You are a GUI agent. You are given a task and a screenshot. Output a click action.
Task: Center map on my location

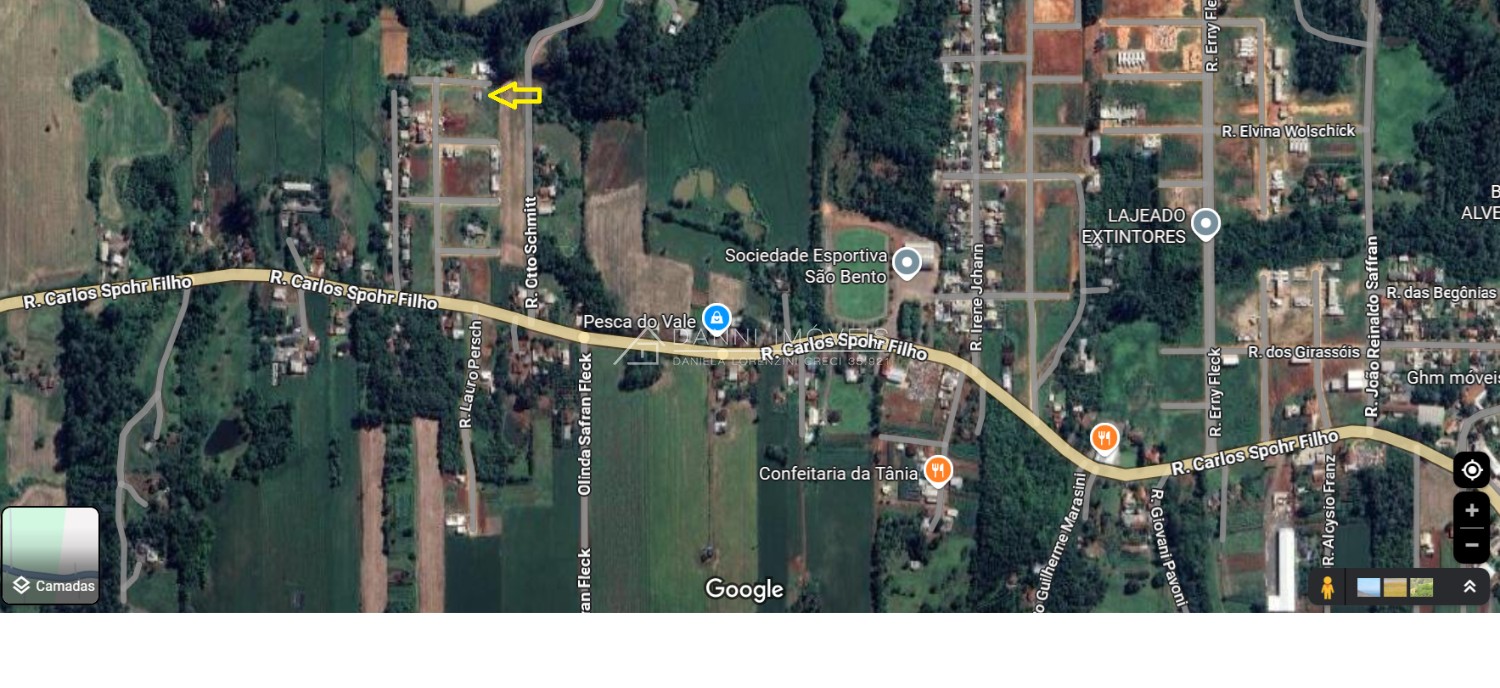click(x=1471, y=470)
